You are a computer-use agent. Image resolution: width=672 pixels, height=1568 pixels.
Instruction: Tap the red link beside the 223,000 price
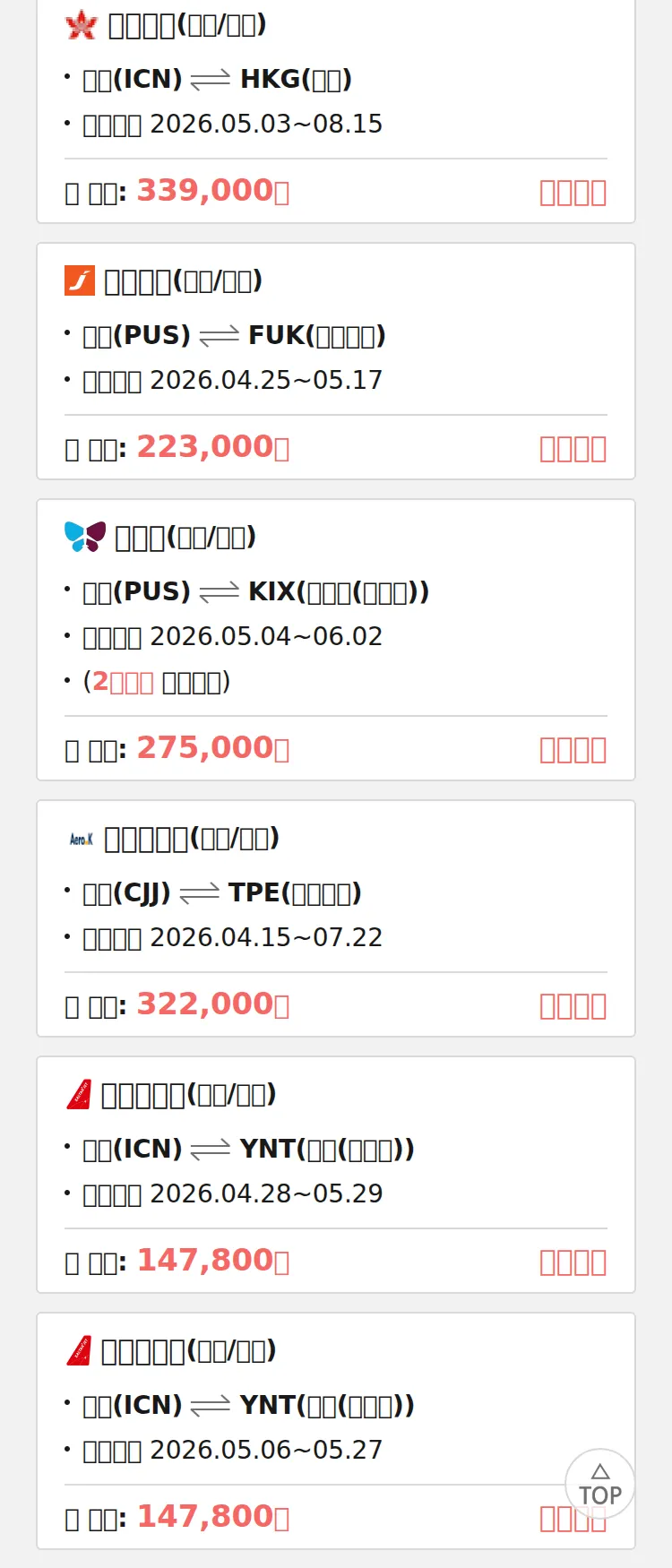point(573,448)
